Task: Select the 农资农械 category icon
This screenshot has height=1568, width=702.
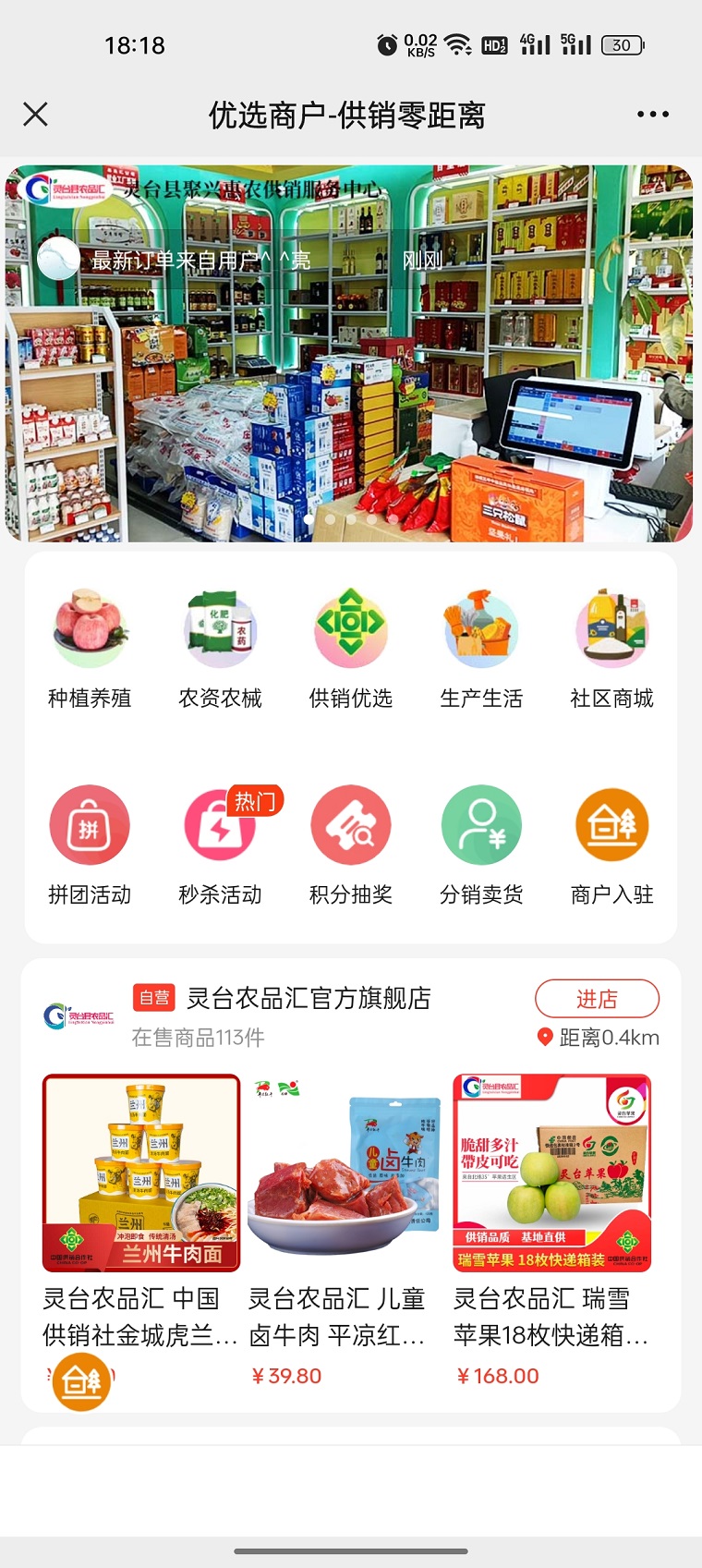Action: pyautogui.click(x=221, y=629)
